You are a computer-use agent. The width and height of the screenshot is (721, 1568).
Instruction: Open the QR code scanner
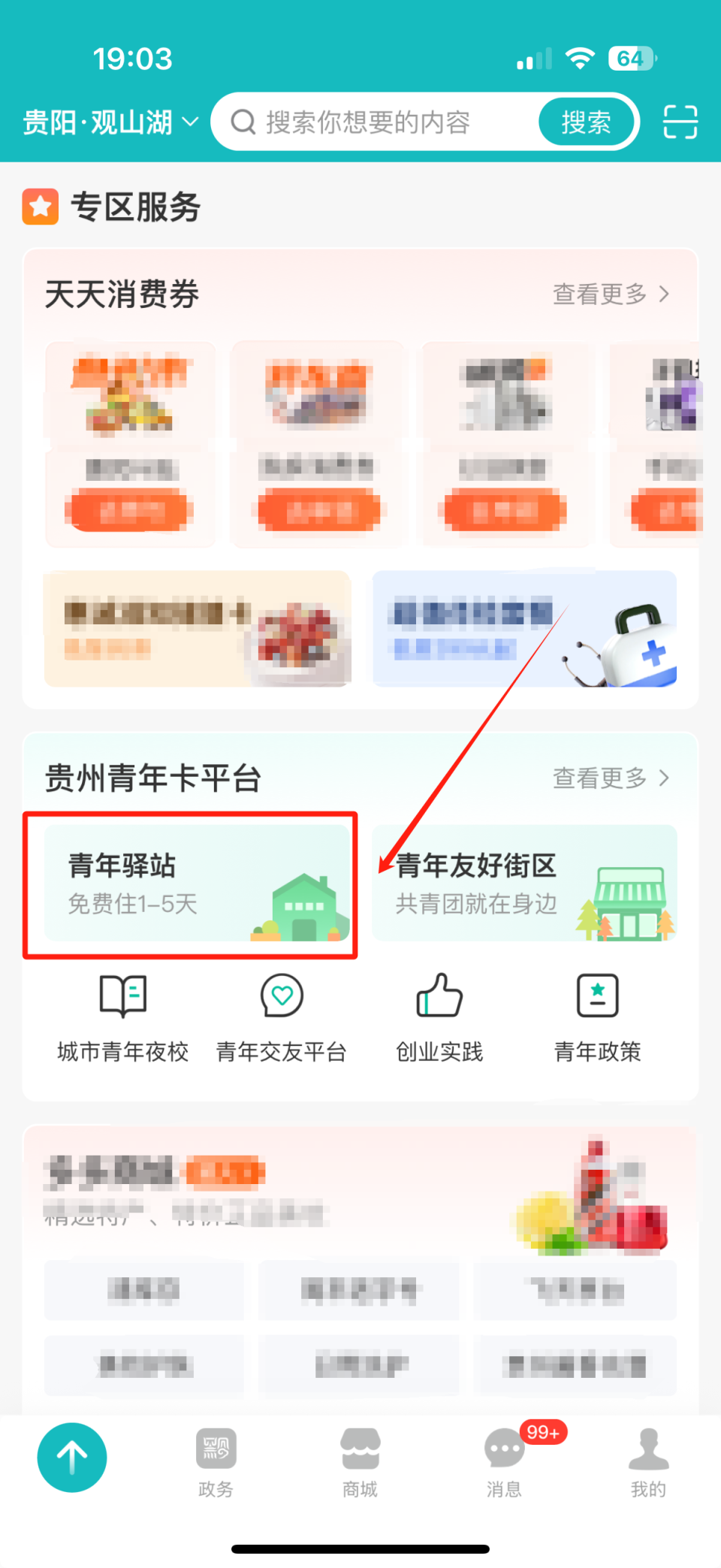[680, 122]
